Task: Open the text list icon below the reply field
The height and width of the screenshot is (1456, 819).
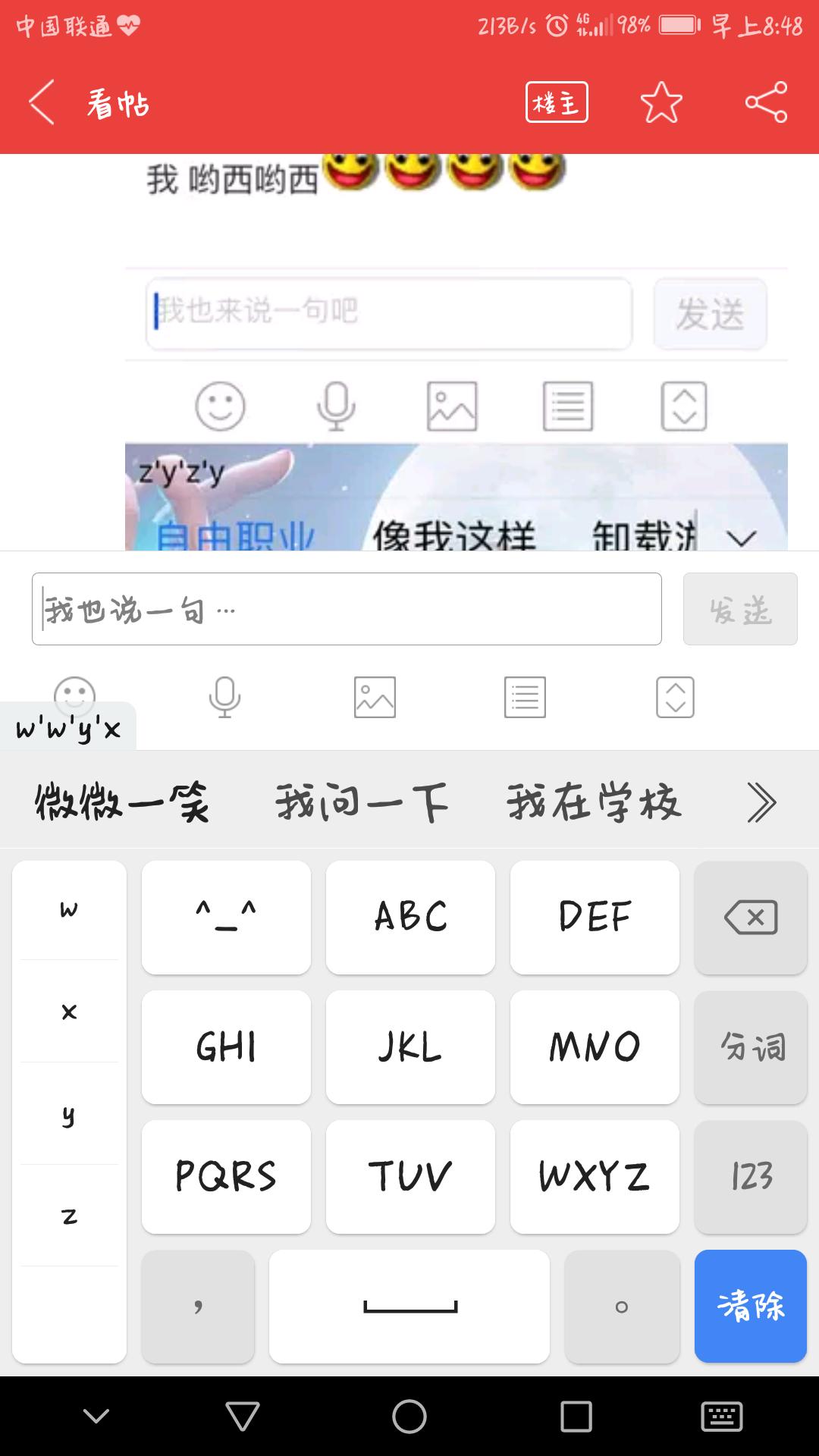Action: pos(525,697)
